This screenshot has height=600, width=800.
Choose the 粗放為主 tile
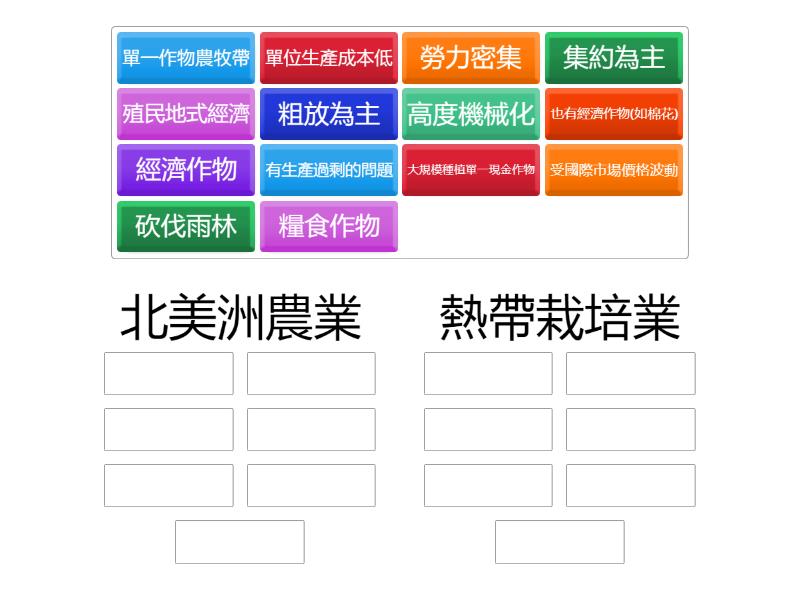329,113
